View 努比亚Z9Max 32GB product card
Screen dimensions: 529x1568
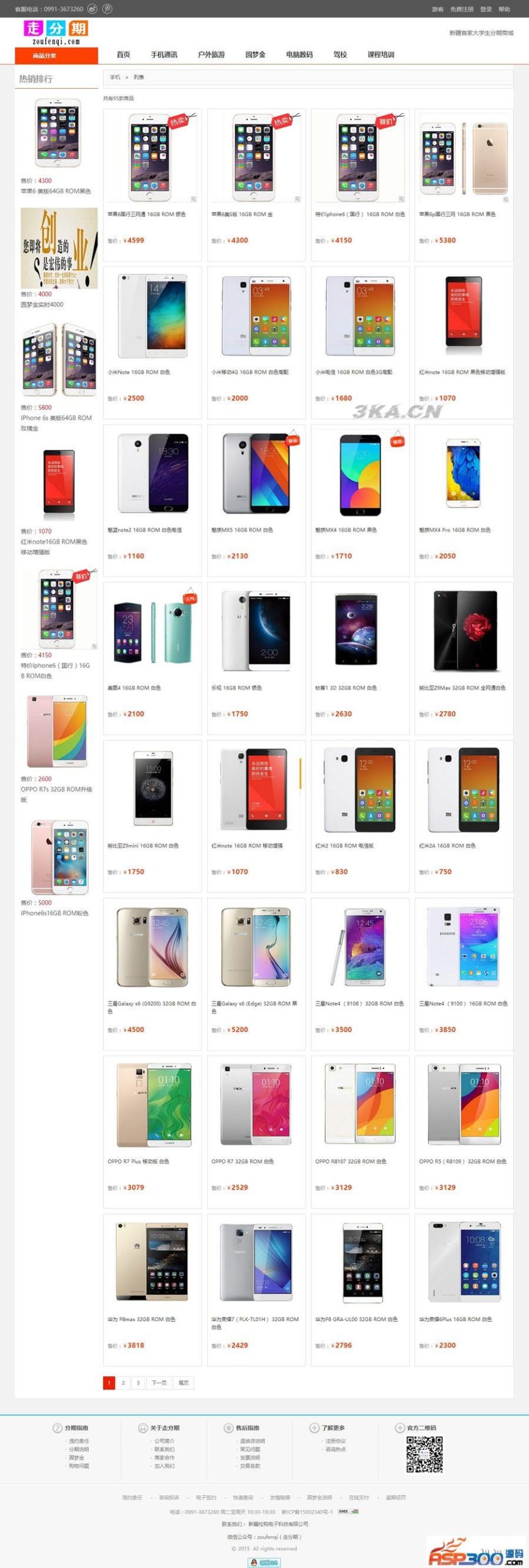(463, 632)
